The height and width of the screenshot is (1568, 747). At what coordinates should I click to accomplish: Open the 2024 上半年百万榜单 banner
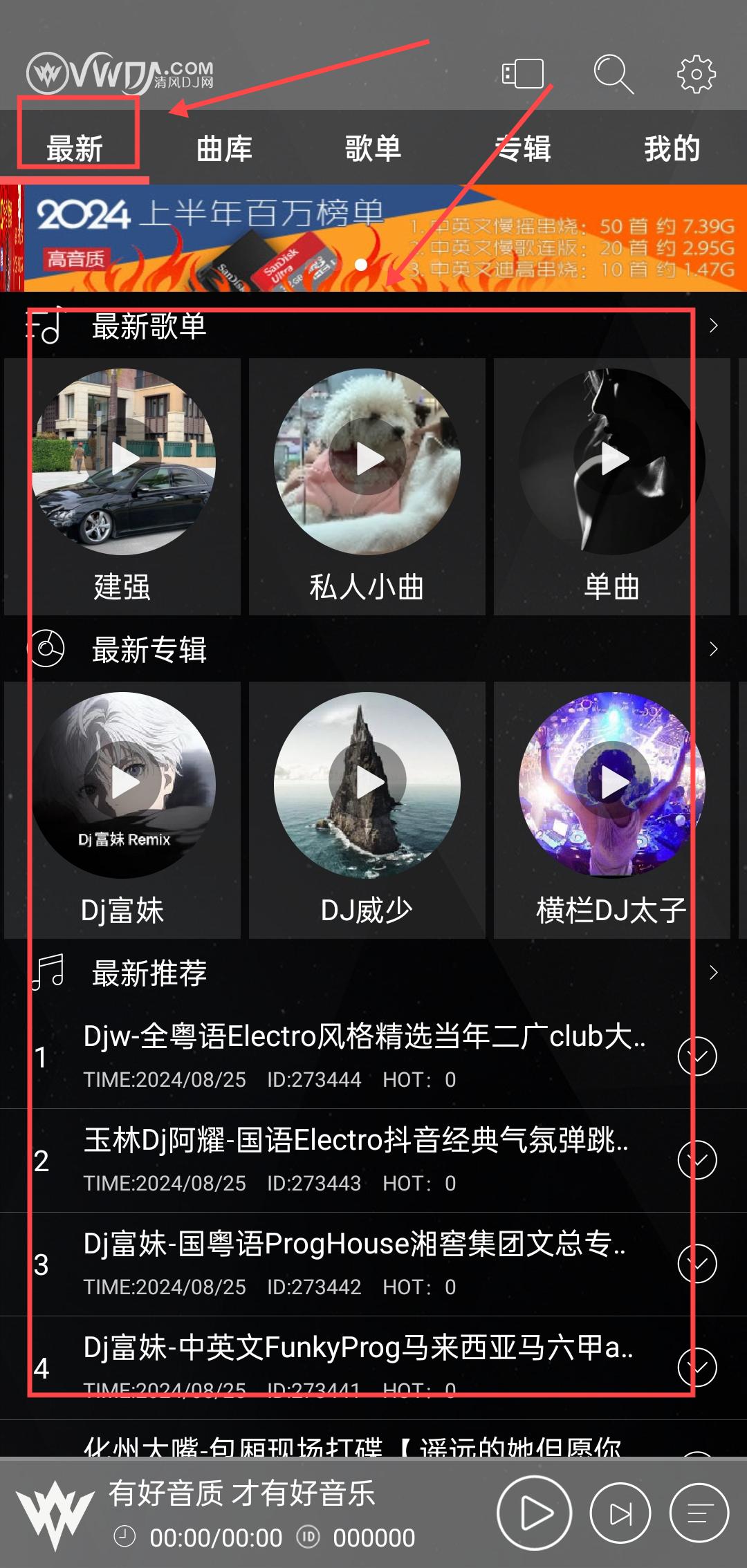(x=373, y=239)
